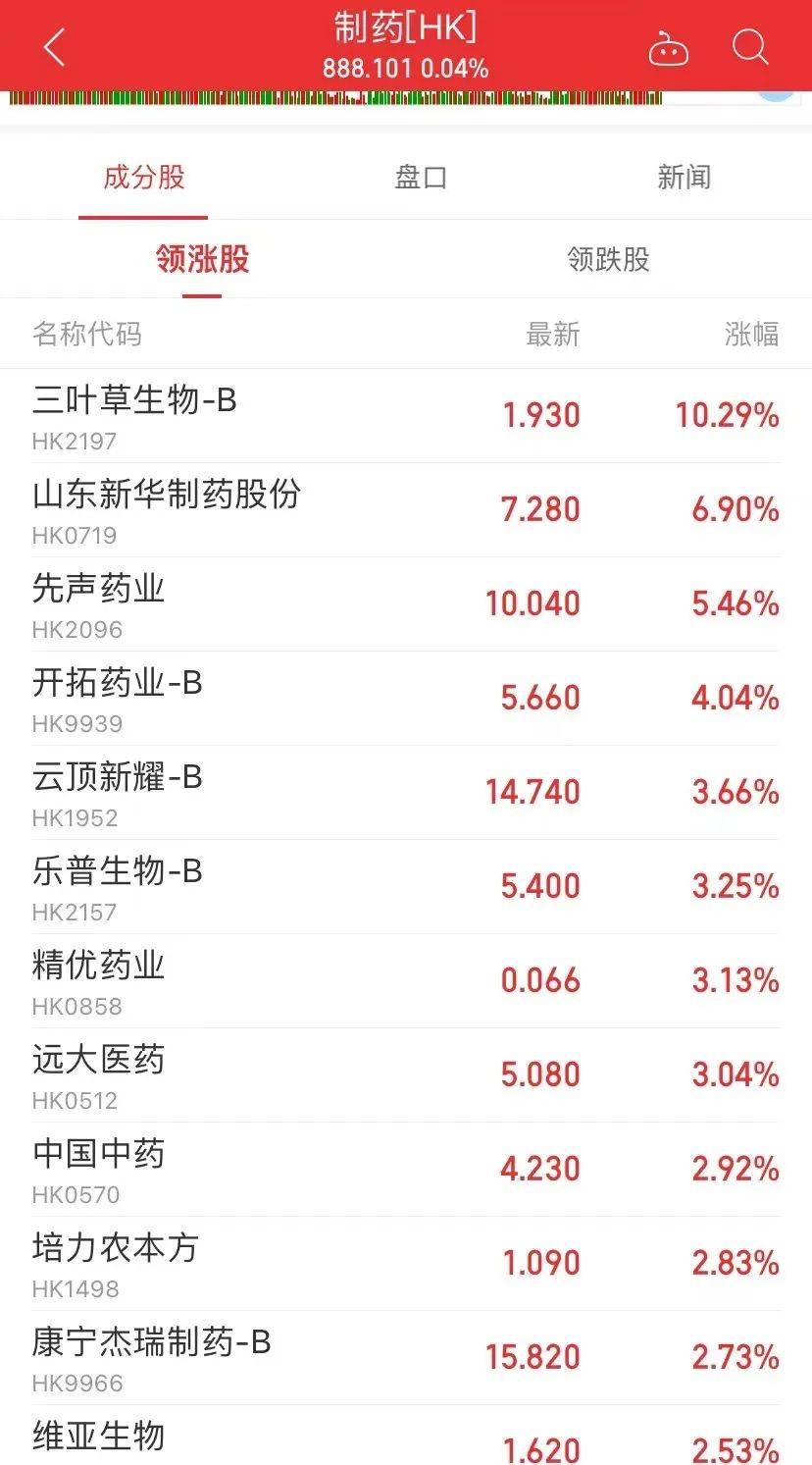Screen dimensions: 812x1465
Task: Open the robot assistant icon
Action: (x=669, y=48)
